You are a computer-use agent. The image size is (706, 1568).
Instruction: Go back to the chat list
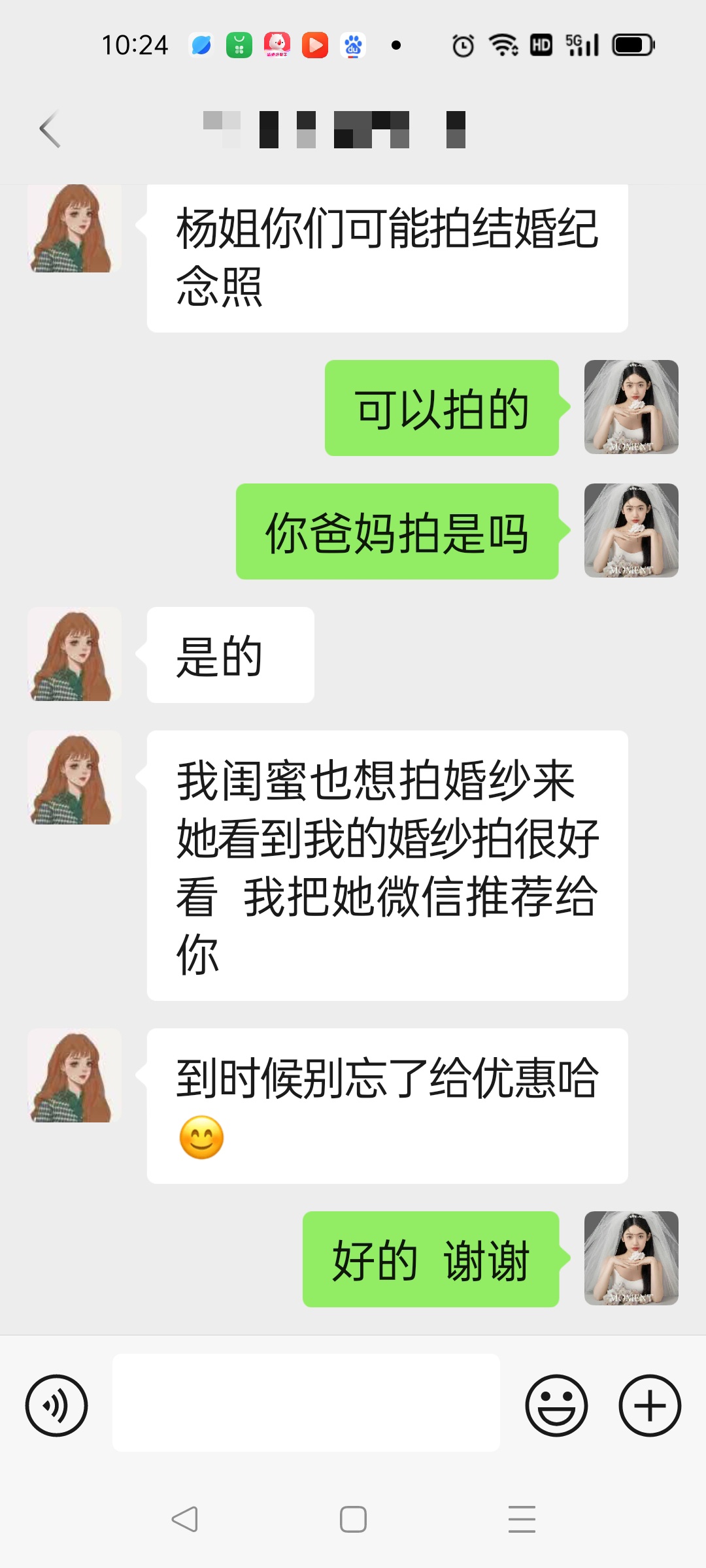50,129
